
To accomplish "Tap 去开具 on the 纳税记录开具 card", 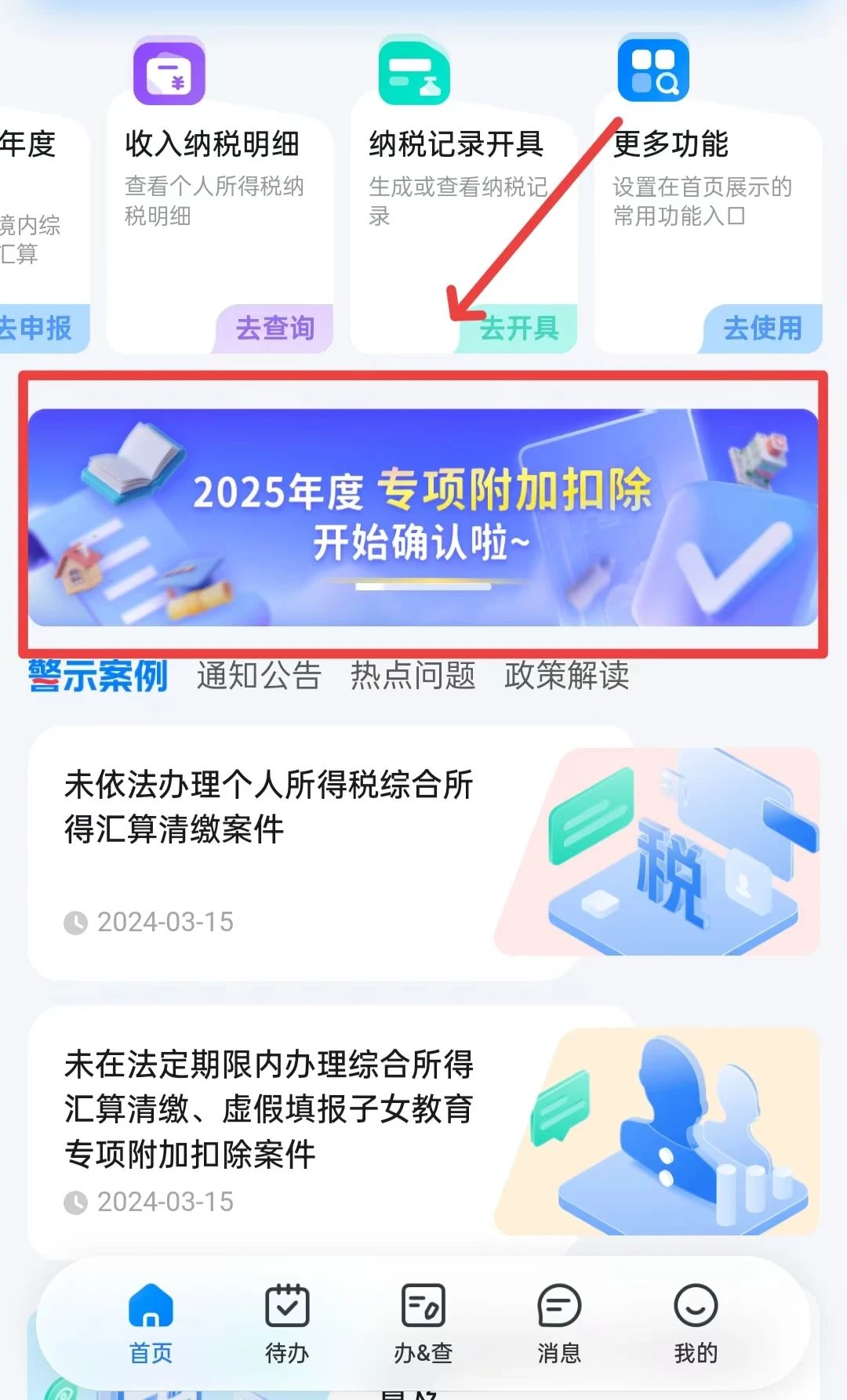I will (519, 328).
